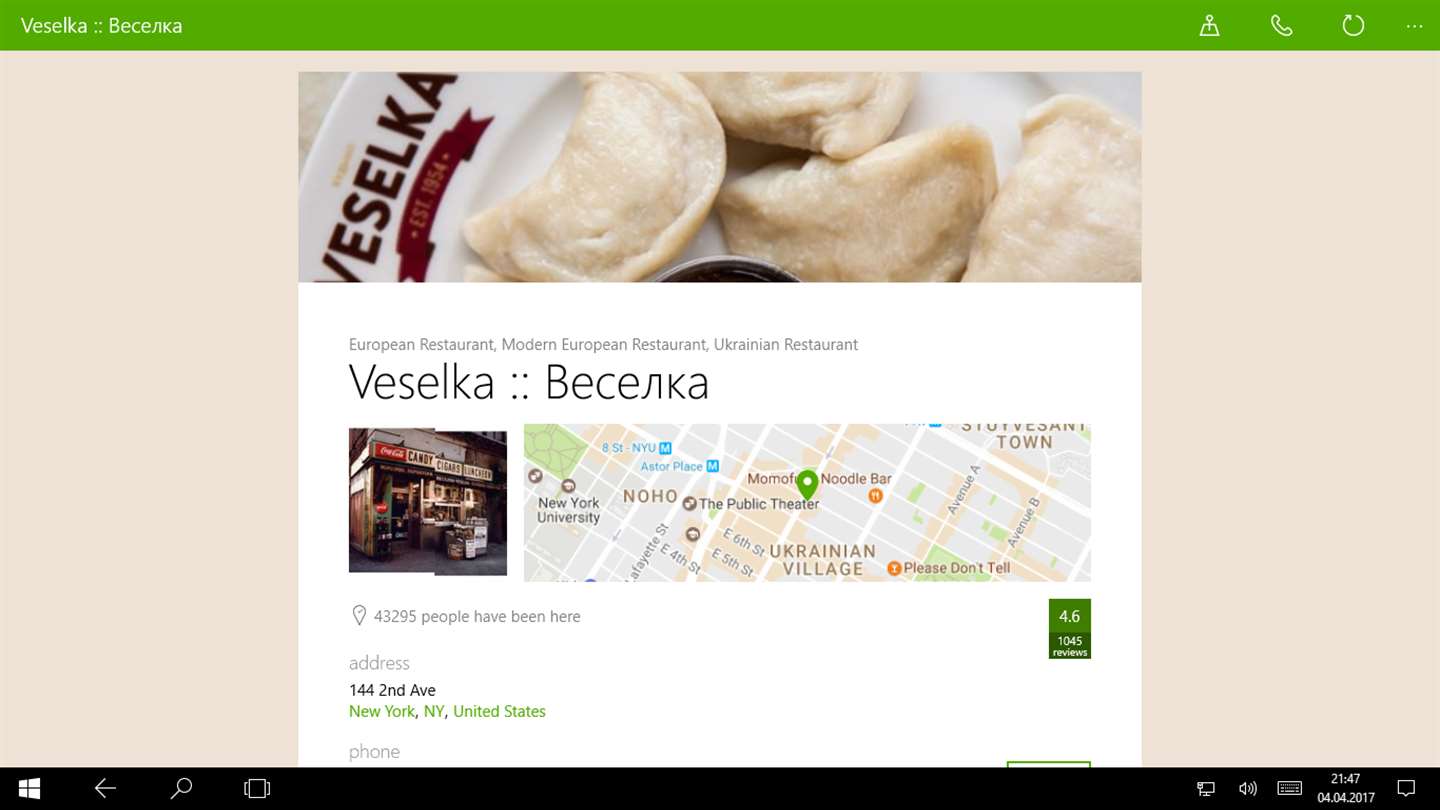
Task: View the storefront photo thumbnail
Action: tap(427, 501)
